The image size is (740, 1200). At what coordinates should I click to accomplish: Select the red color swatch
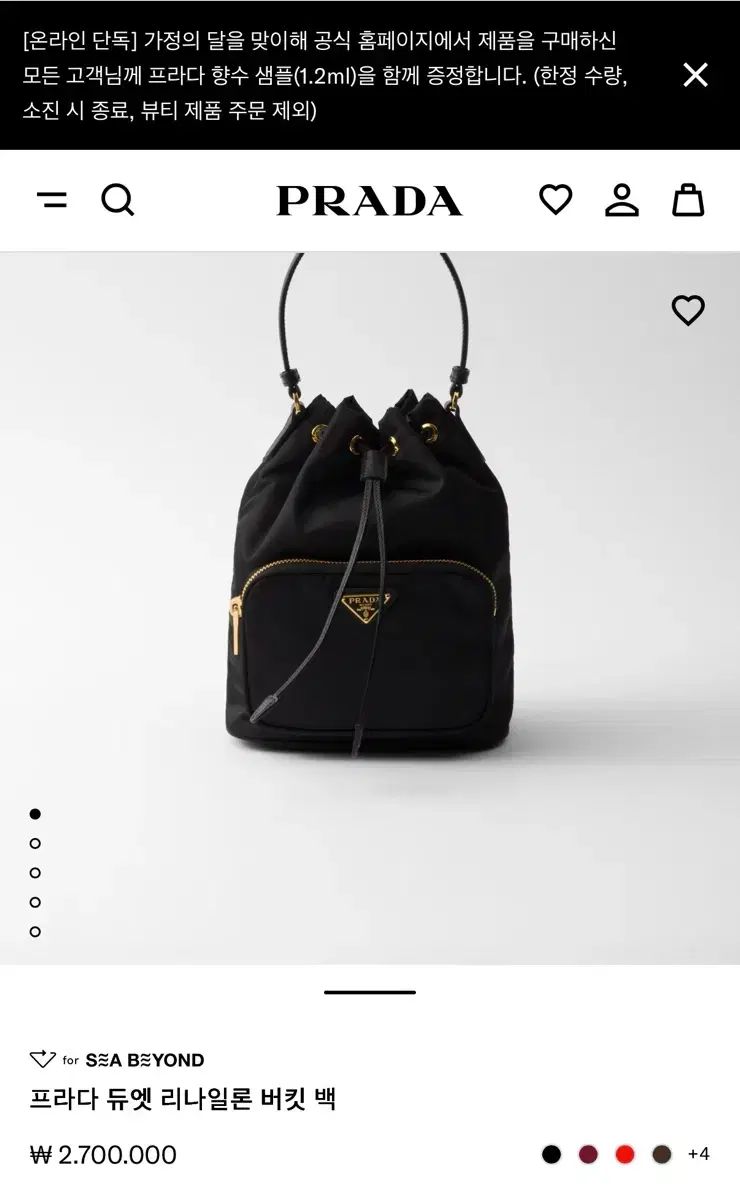click(x=625, y=1155)
